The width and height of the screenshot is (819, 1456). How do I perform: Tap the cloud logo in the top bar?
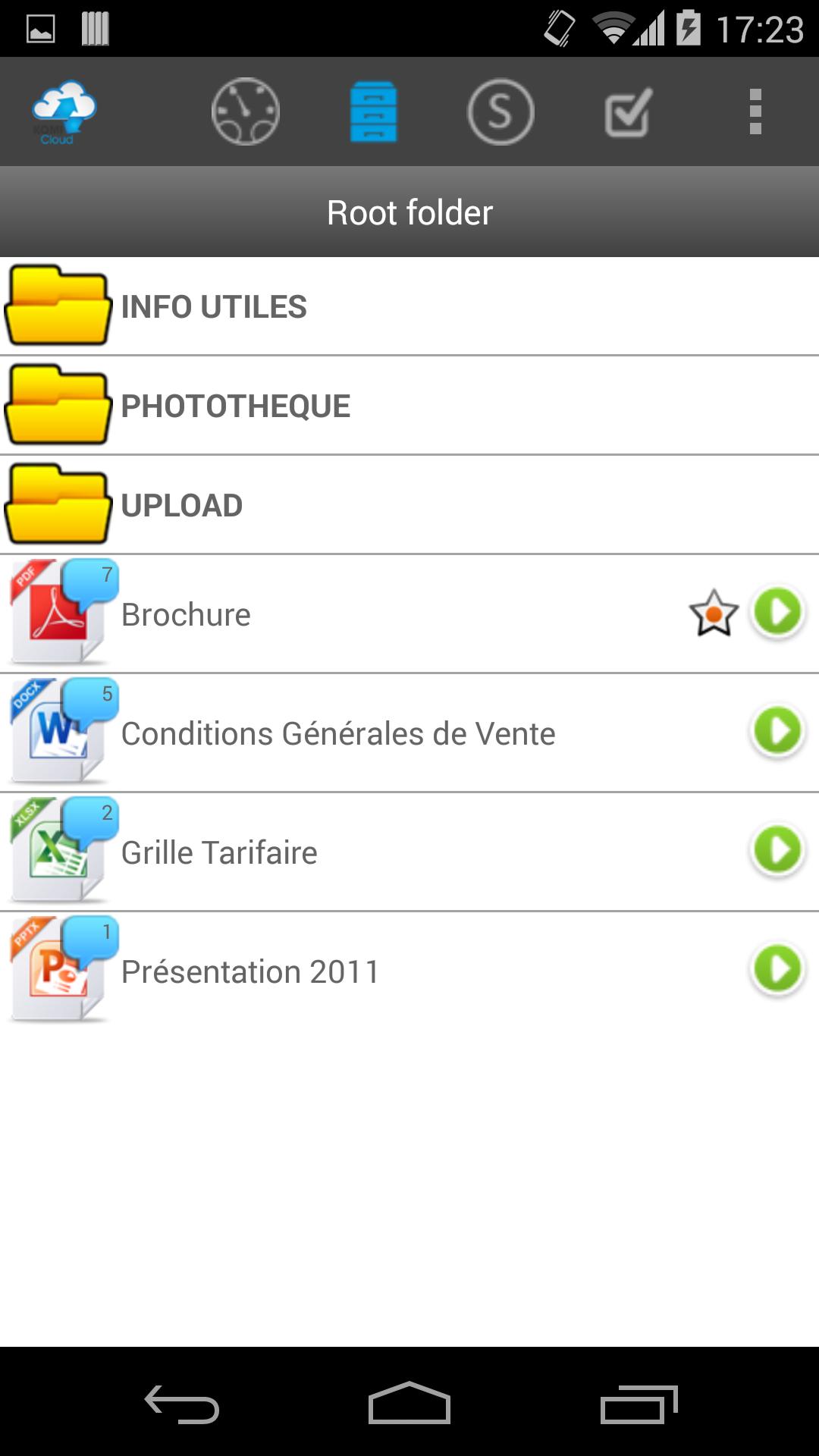click(x=64, y=112)
